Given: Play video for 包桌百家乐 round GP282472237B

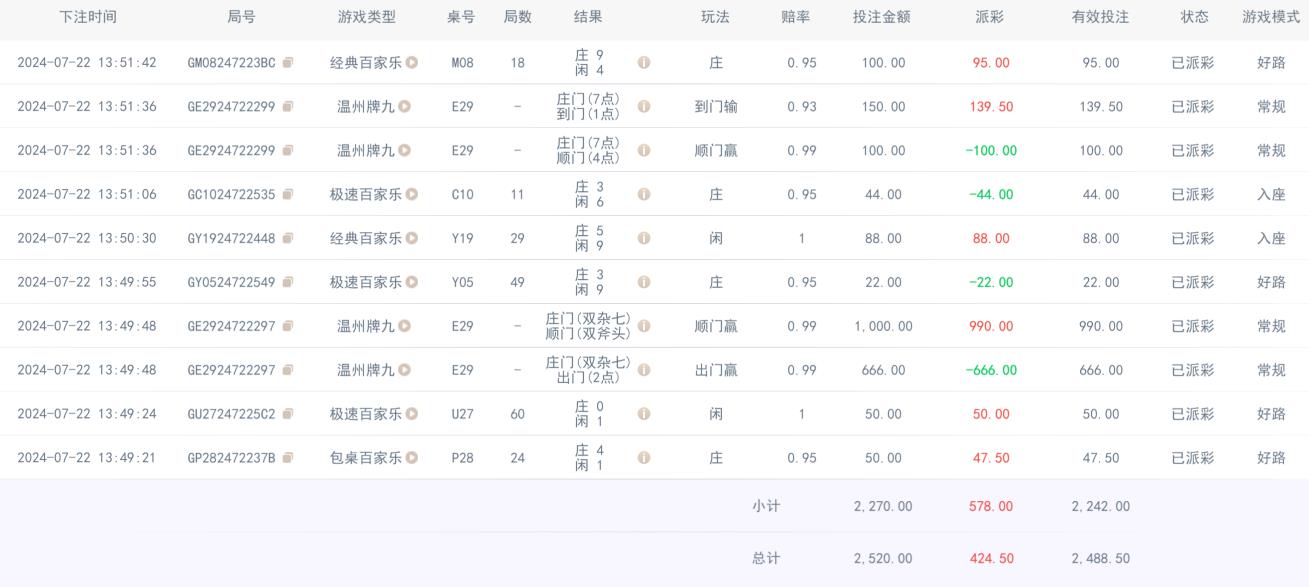Looking at the screenshot, I should (412, 459).
